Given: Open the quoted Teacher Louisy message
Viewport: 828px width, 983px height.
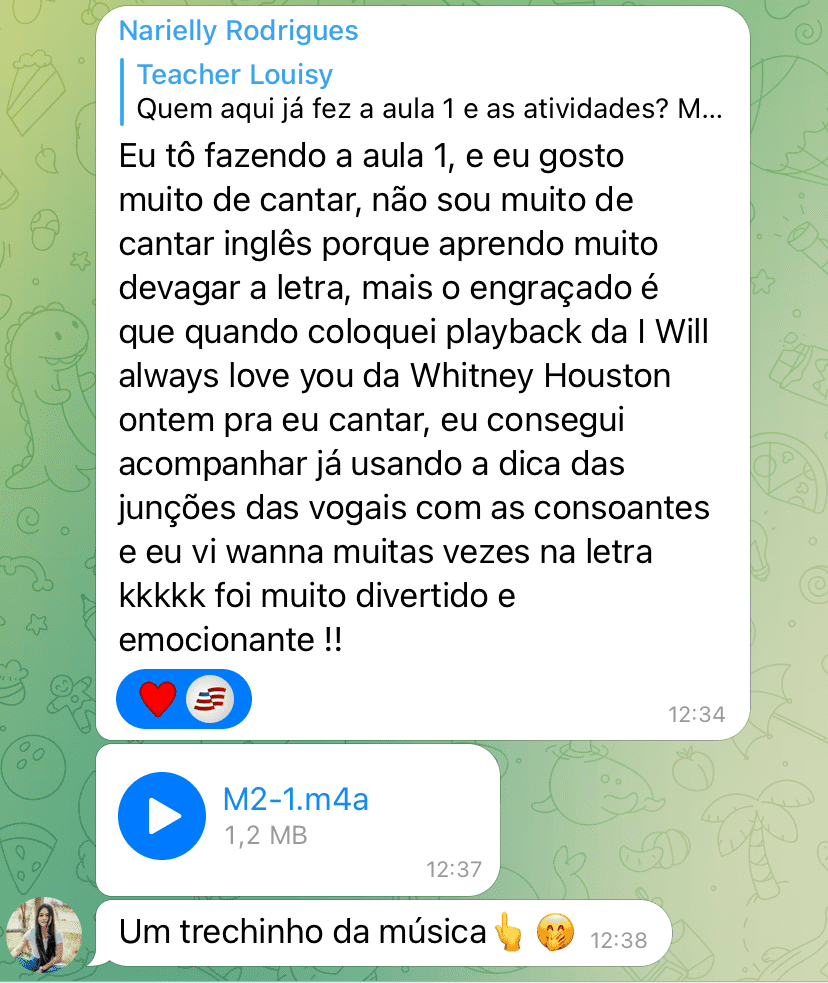Looking at the screenshot, I should 420,92.
